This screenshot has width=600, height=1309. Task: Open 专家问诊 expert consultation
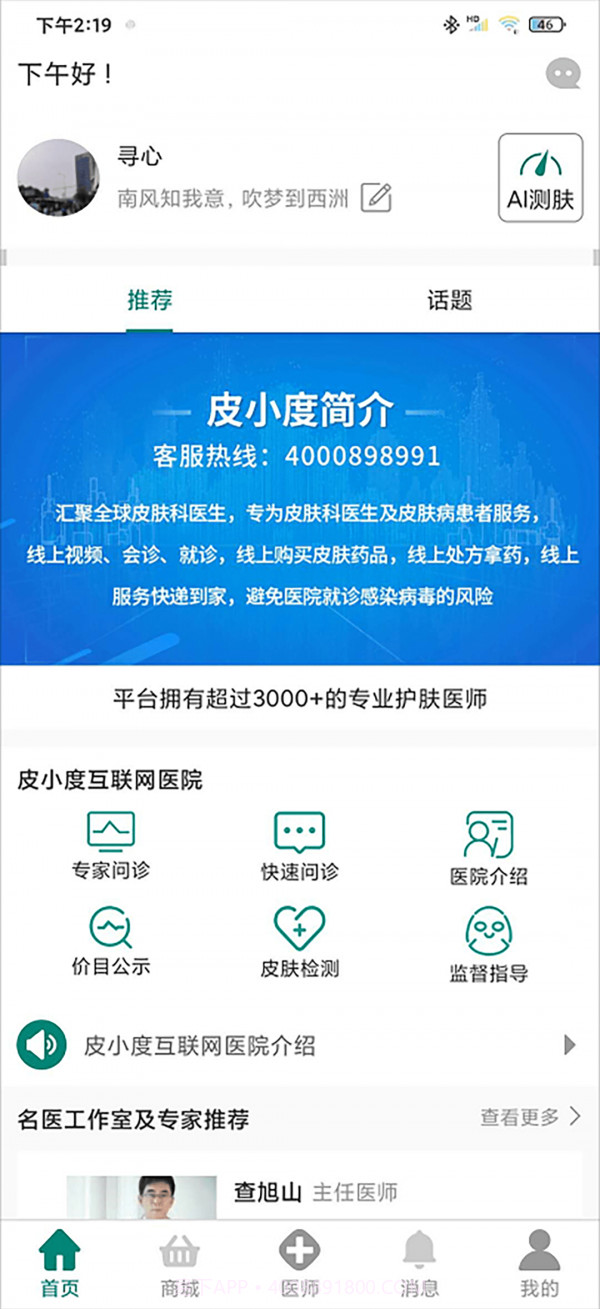[x=111, y=846]
